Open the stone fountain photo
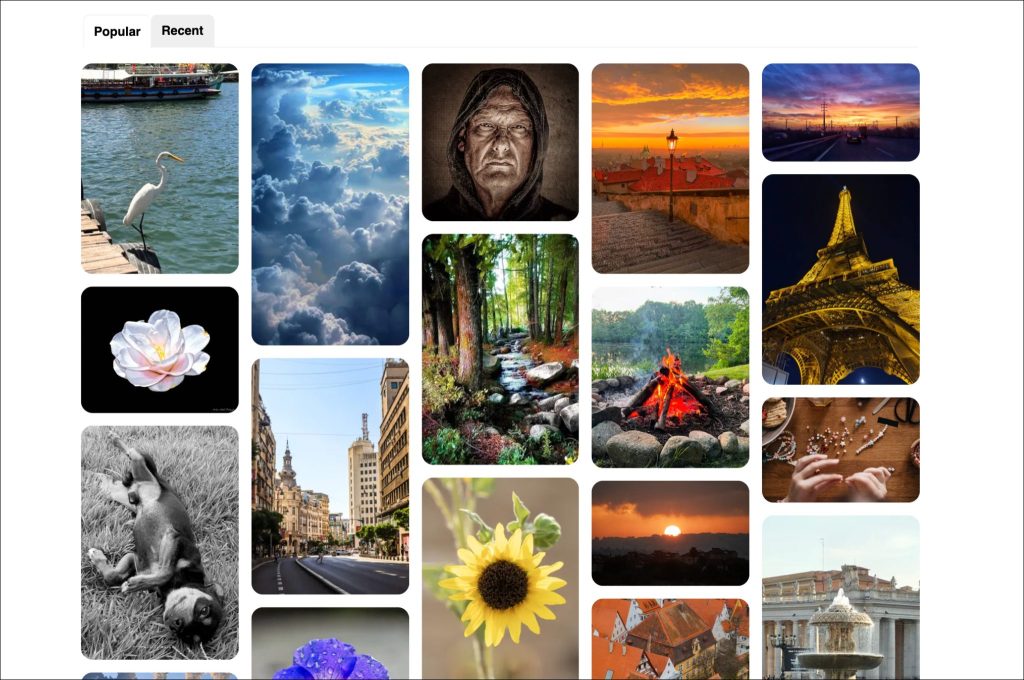Image resolution: width=1024 pixels, height=680 pixels. tap(840, 597)
